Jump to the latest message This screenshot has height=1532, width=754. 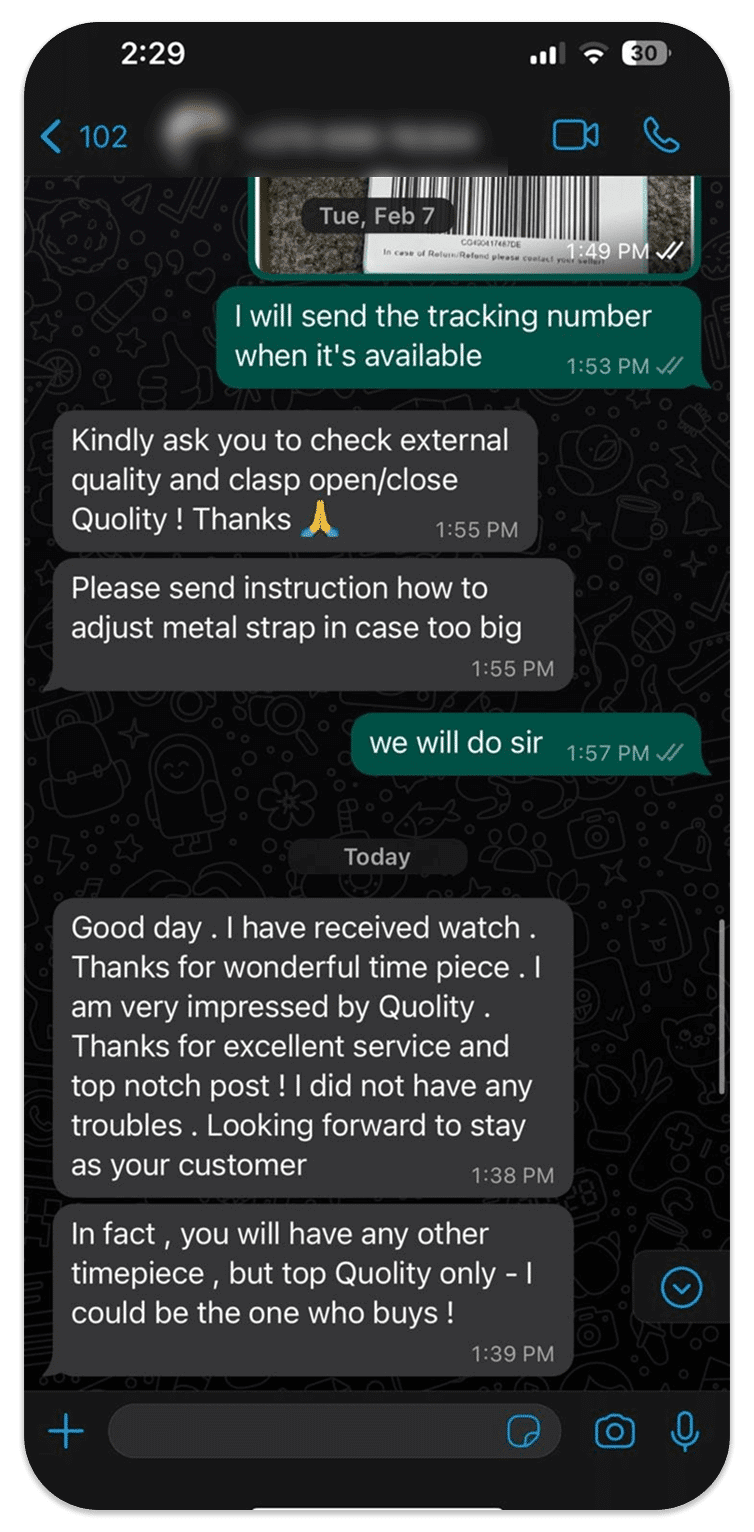[x=682, y=1288]
